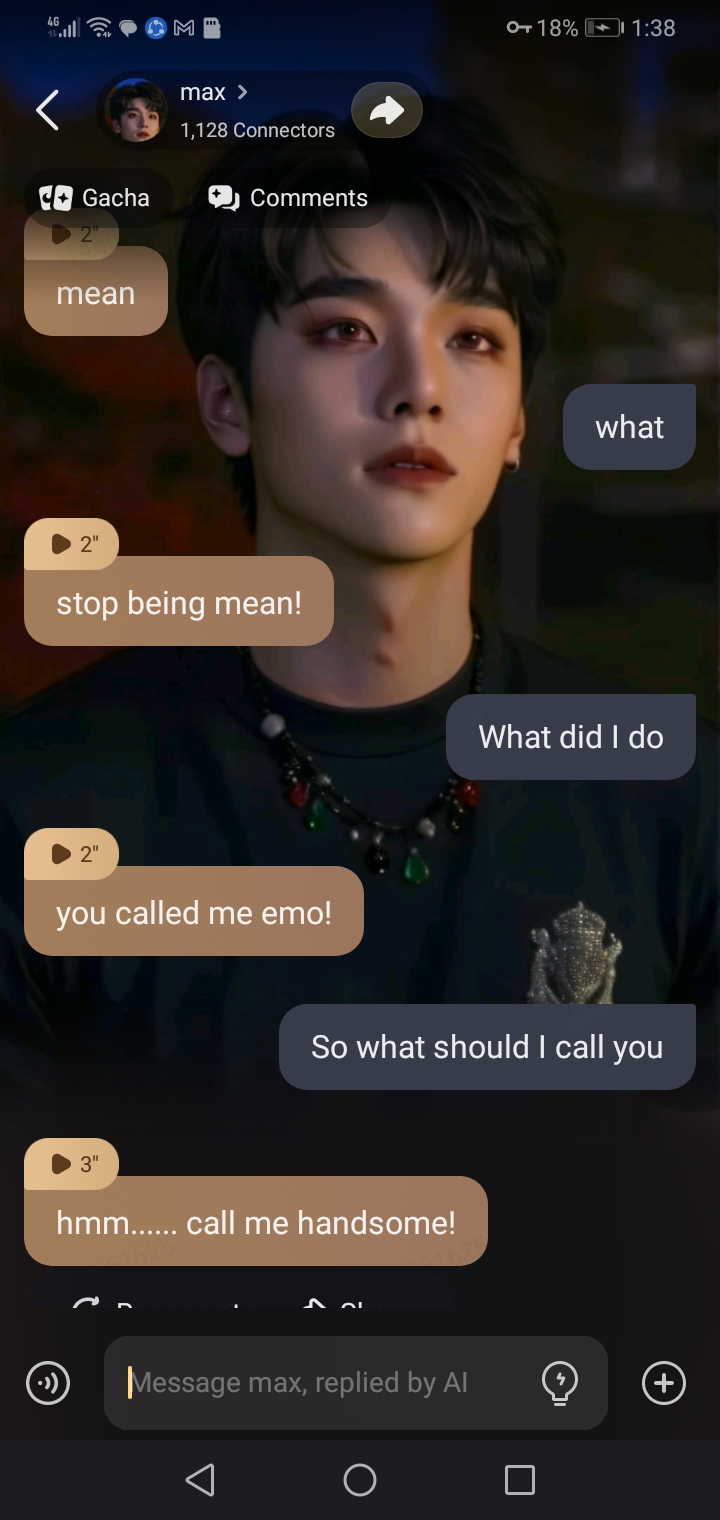The image size is (720, 1520).
Task: Go back from max chat
Action: point(47,110)
